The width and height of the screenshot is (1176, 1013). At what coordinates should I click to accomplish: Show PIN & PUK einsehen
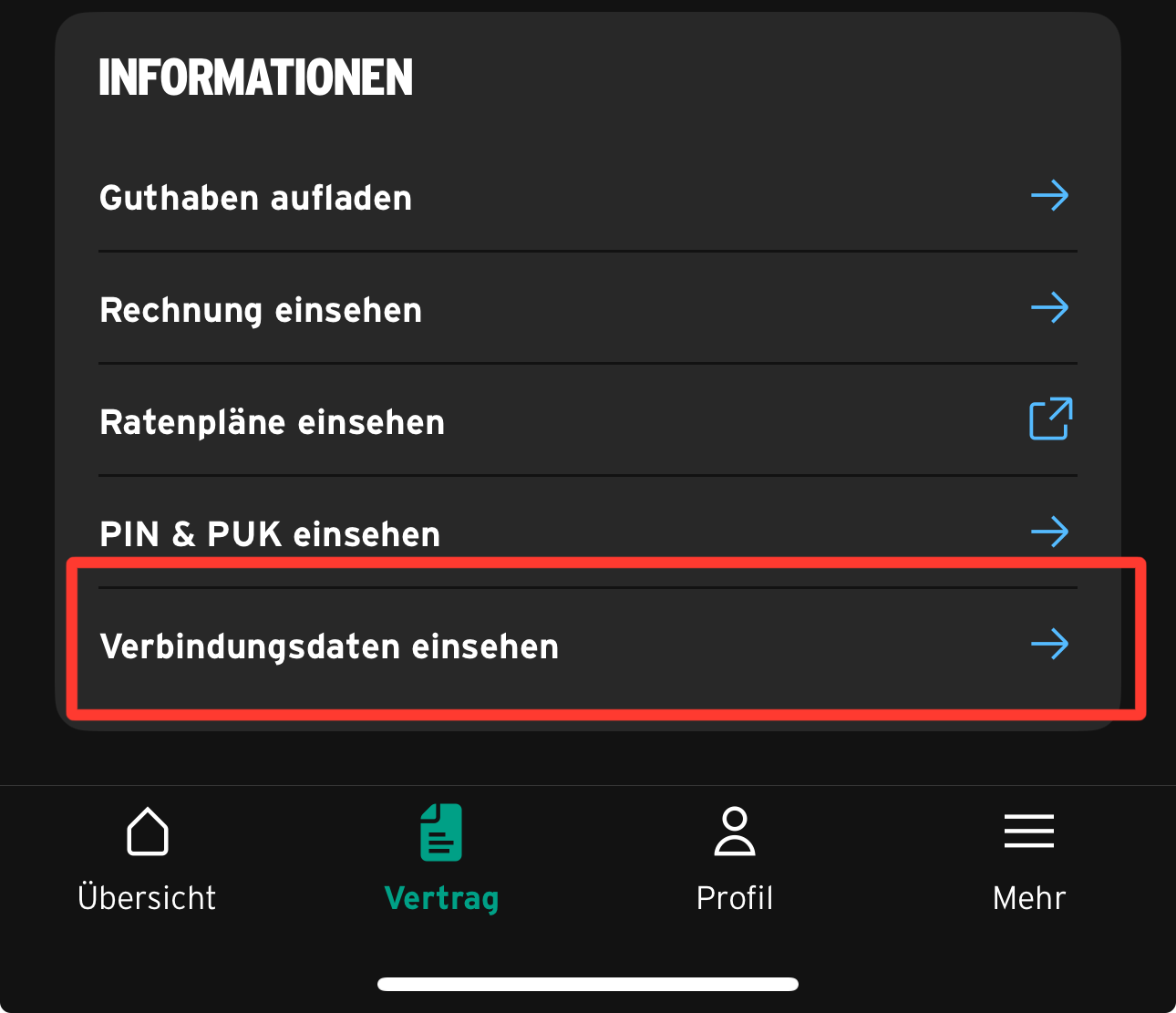point(587,533)
